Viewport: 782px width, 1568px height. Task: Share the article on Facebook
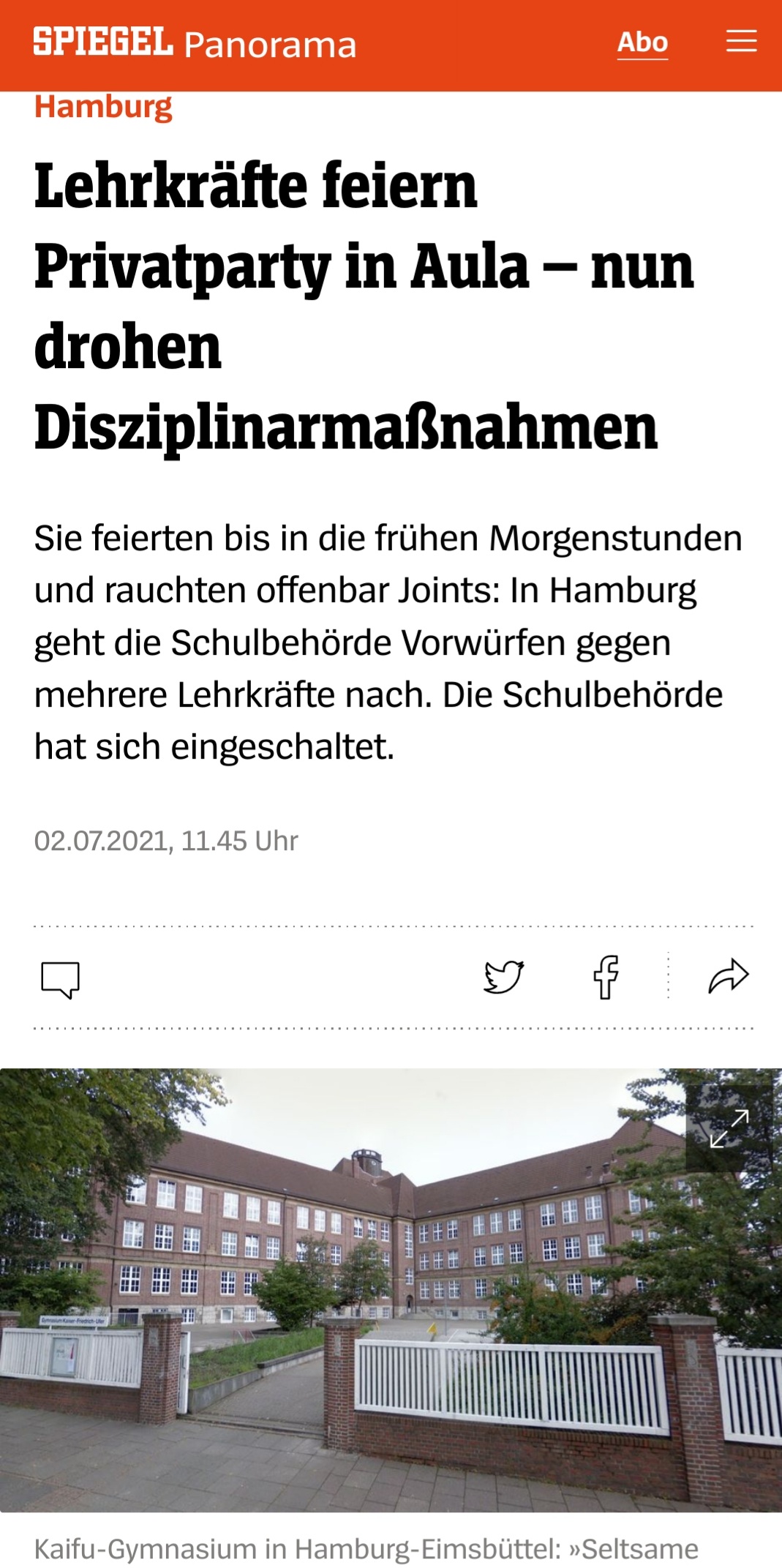click(x=606, y=977)
